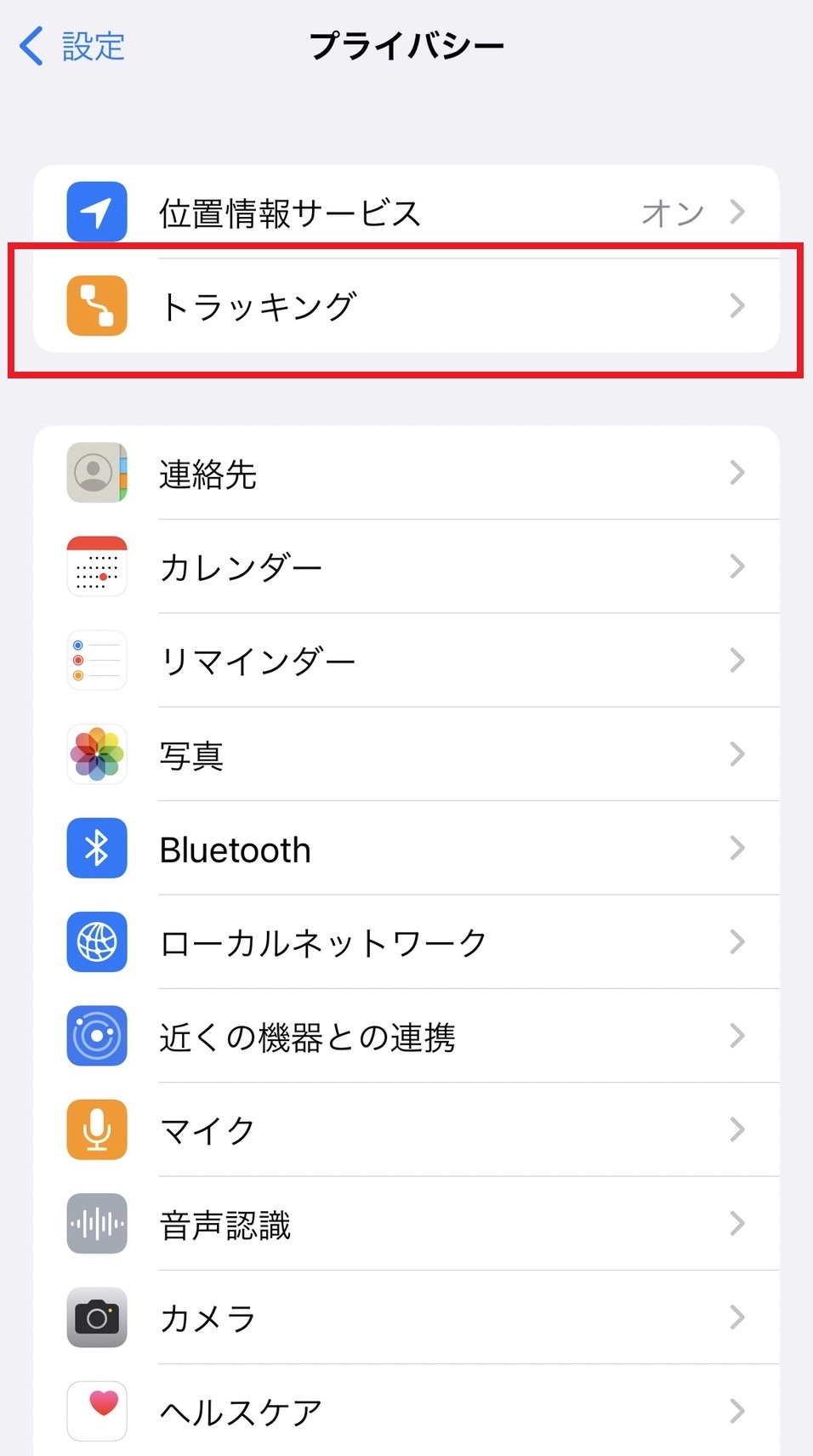The image size is (813, 1456).
Task: Open ローカルネットワーク settings
Action: click(x=406, y=942)
